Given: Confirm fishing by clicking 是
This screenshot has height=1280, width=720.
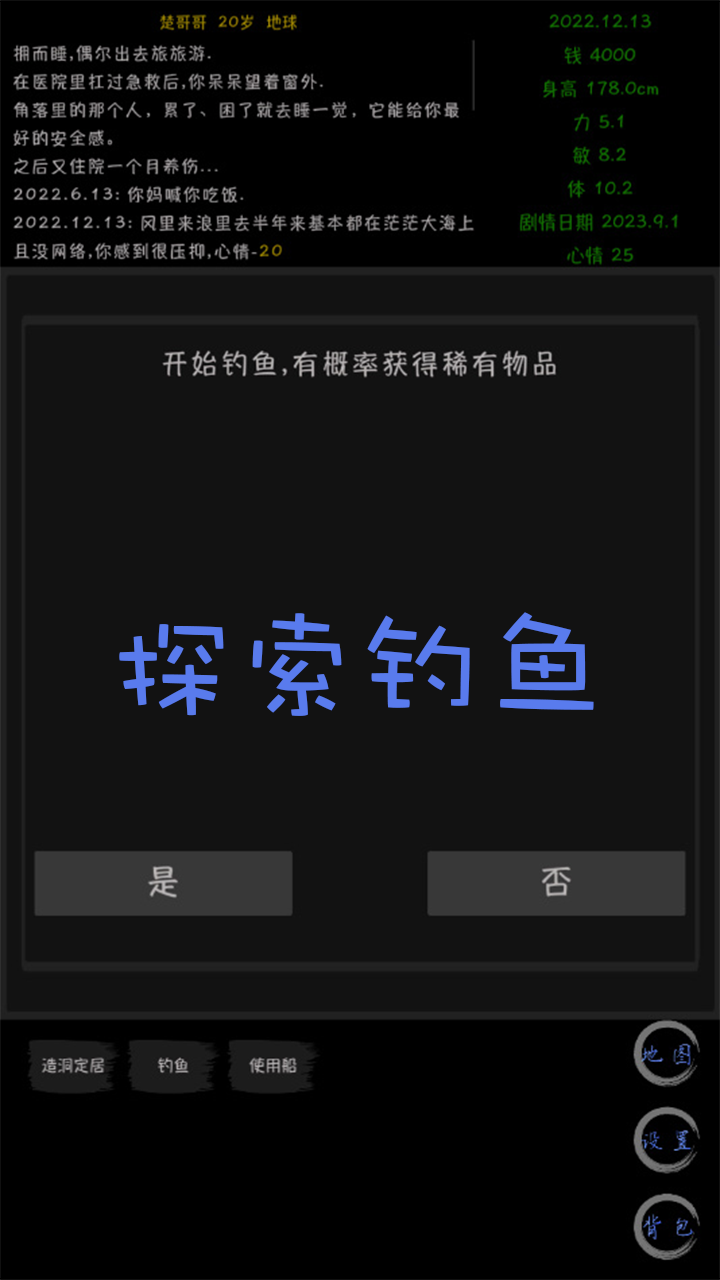Looking at the screenshot, I should point(163,883).
